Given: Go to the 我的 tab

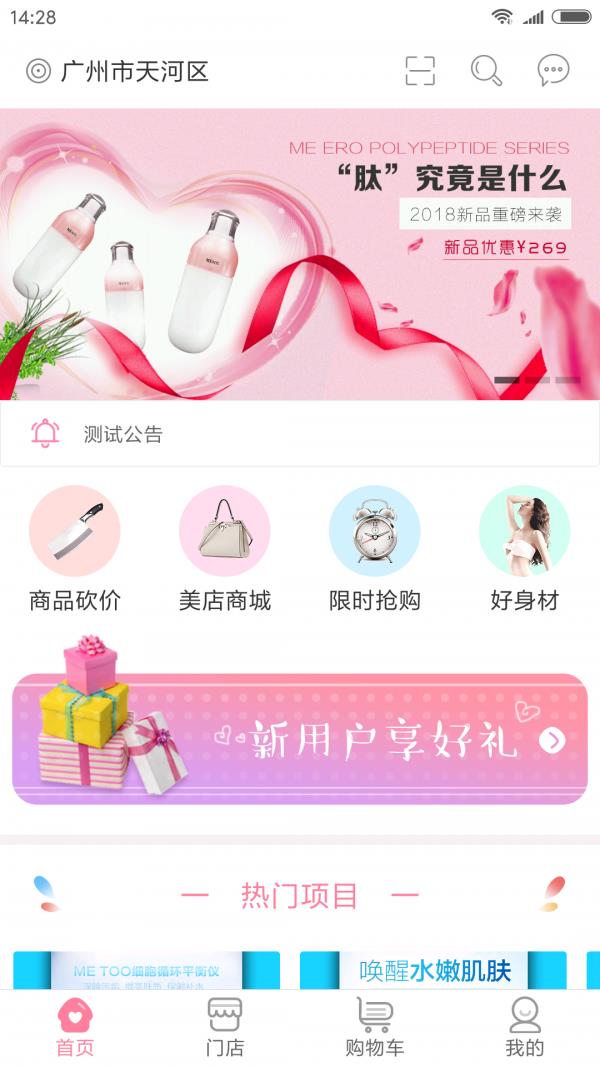Looking at the screenshot, I should 525,1028.
